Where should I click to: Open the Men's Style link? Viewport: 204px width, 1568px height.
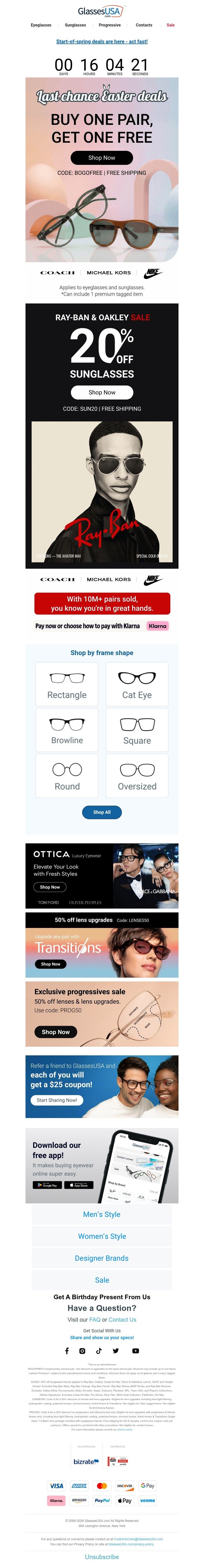[x=102, y=1214]
